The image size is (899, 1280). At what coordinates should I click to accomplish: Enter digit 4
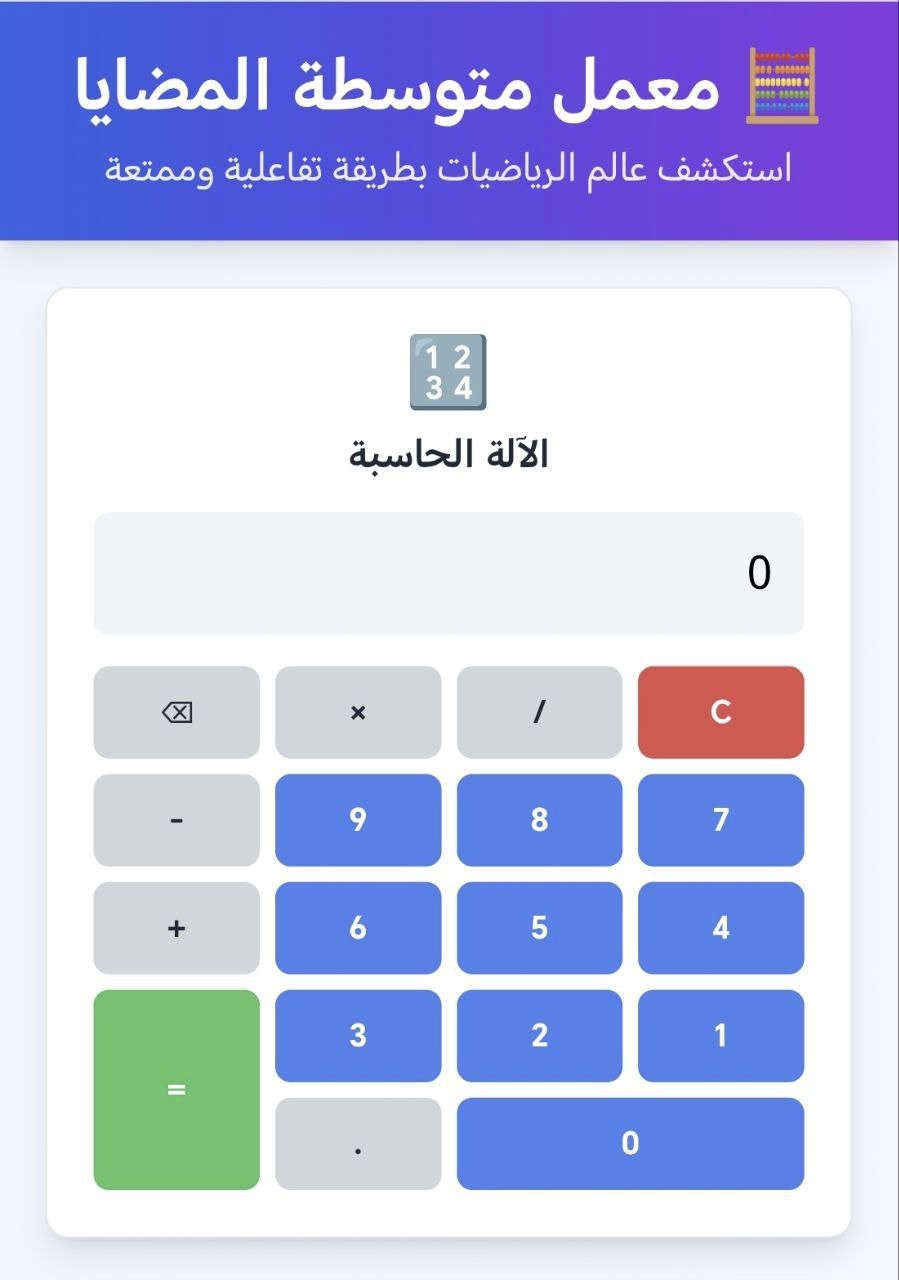click(720, 928)
